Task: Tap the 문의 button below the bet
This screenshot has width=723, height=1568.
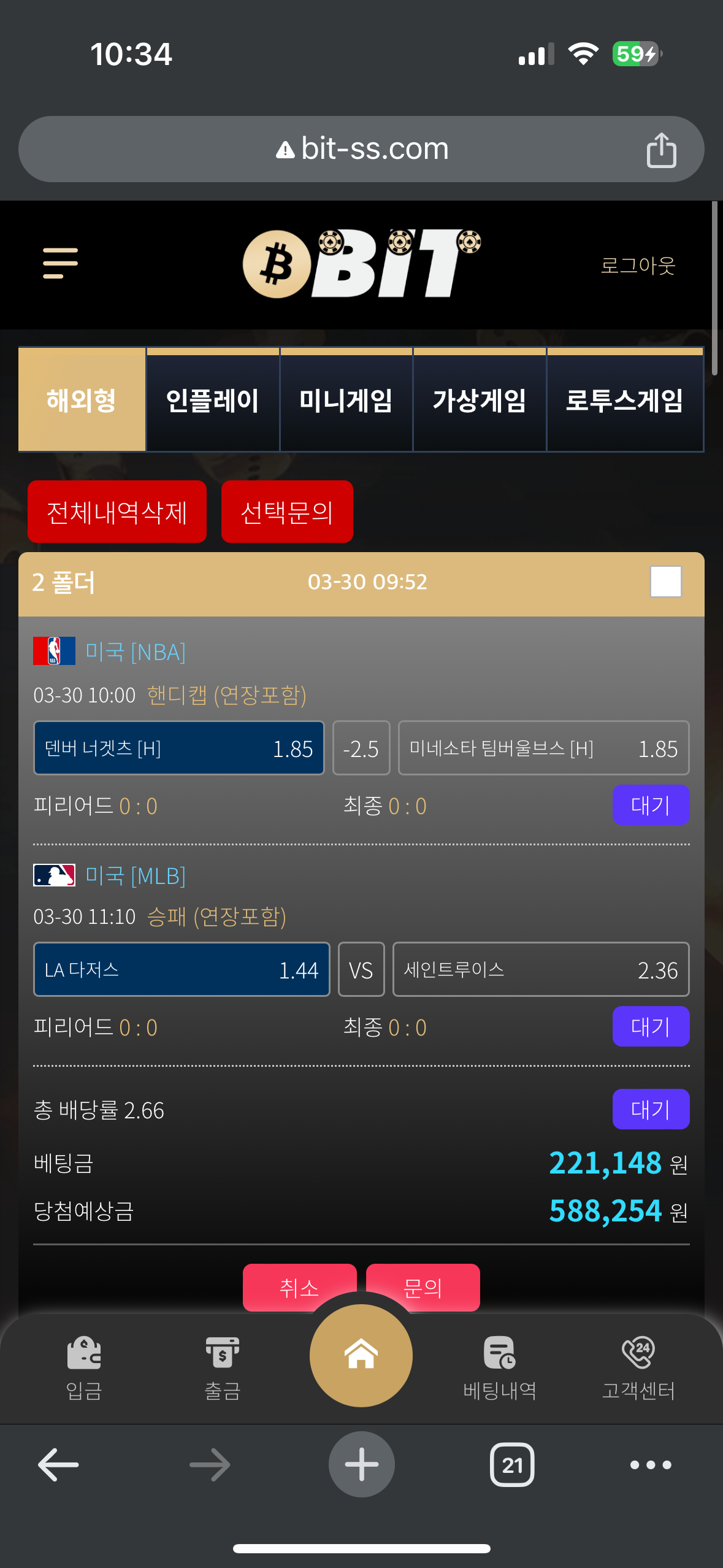Action: (423, 1286)
